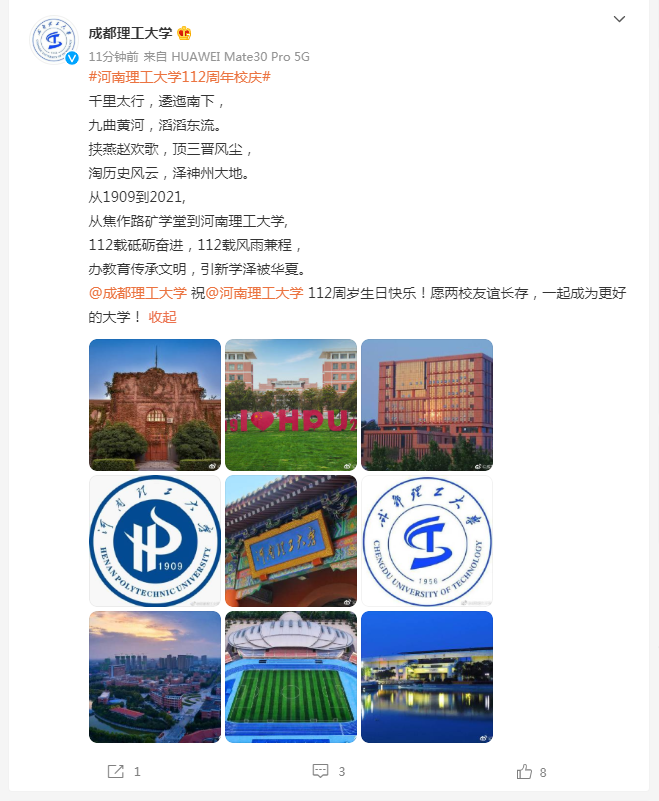Open 成都理工大学 profile avatar
659x801 pixels.
point(53,41)
